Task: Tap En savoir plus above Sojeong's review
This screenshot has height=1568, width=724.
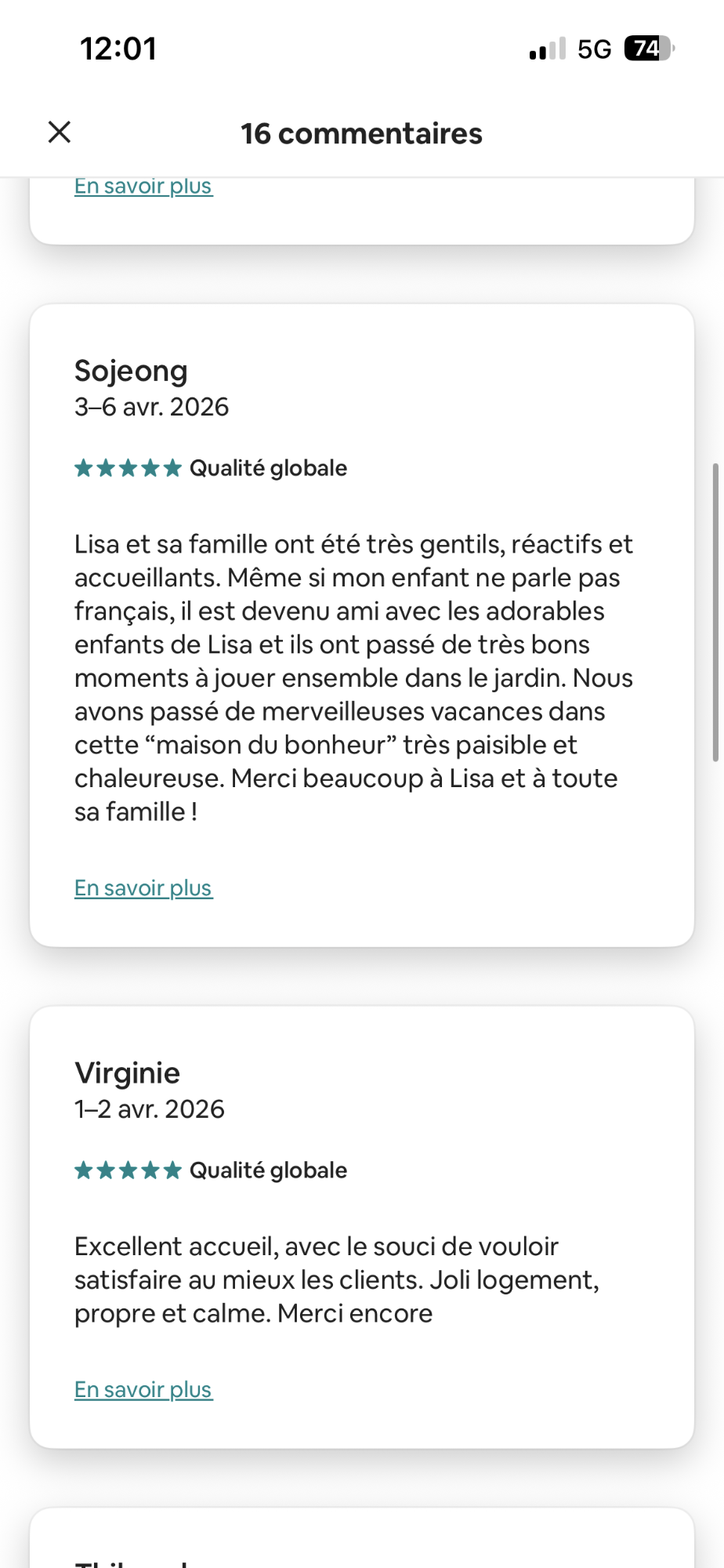Action: (x=143, y=187)
